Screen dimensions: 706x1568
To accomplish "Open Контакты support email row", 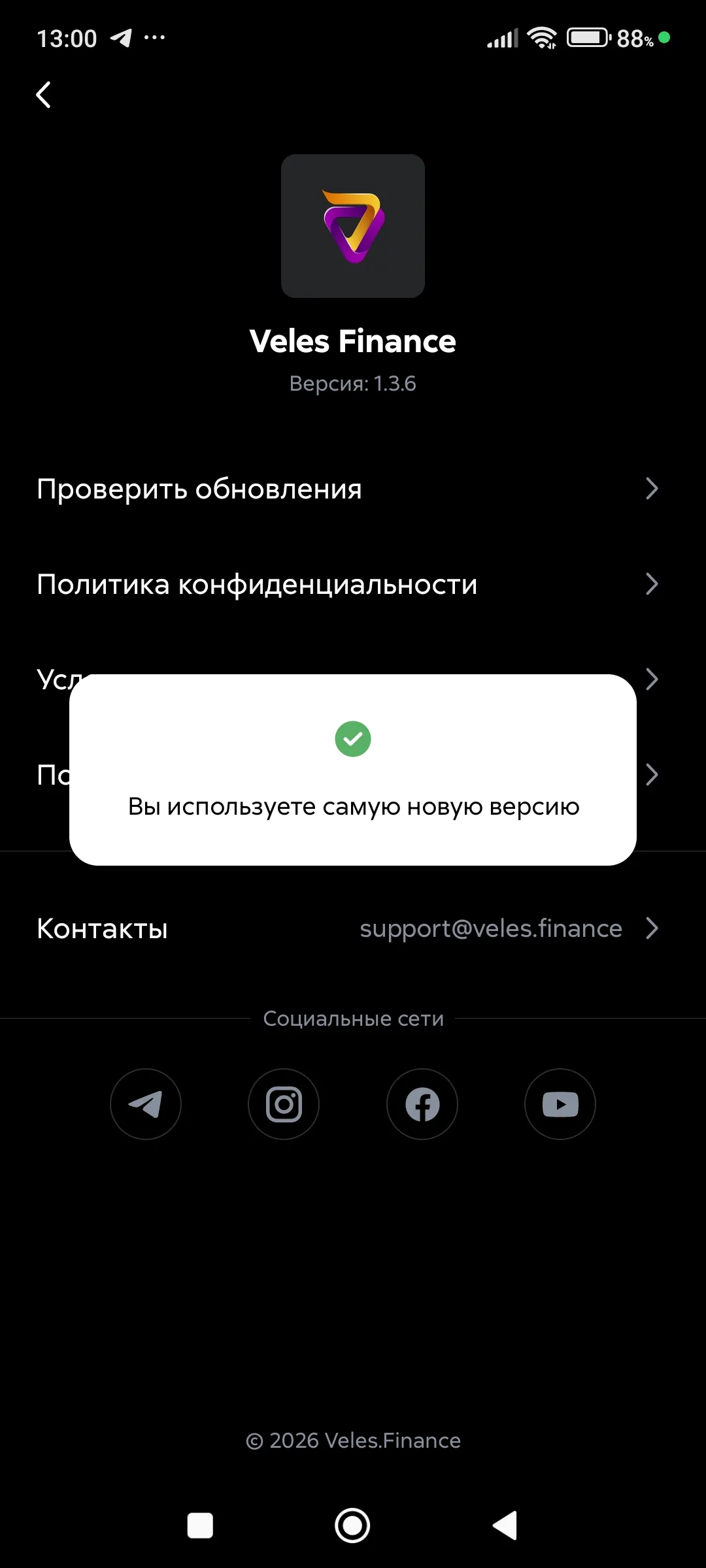I will 346,928.
